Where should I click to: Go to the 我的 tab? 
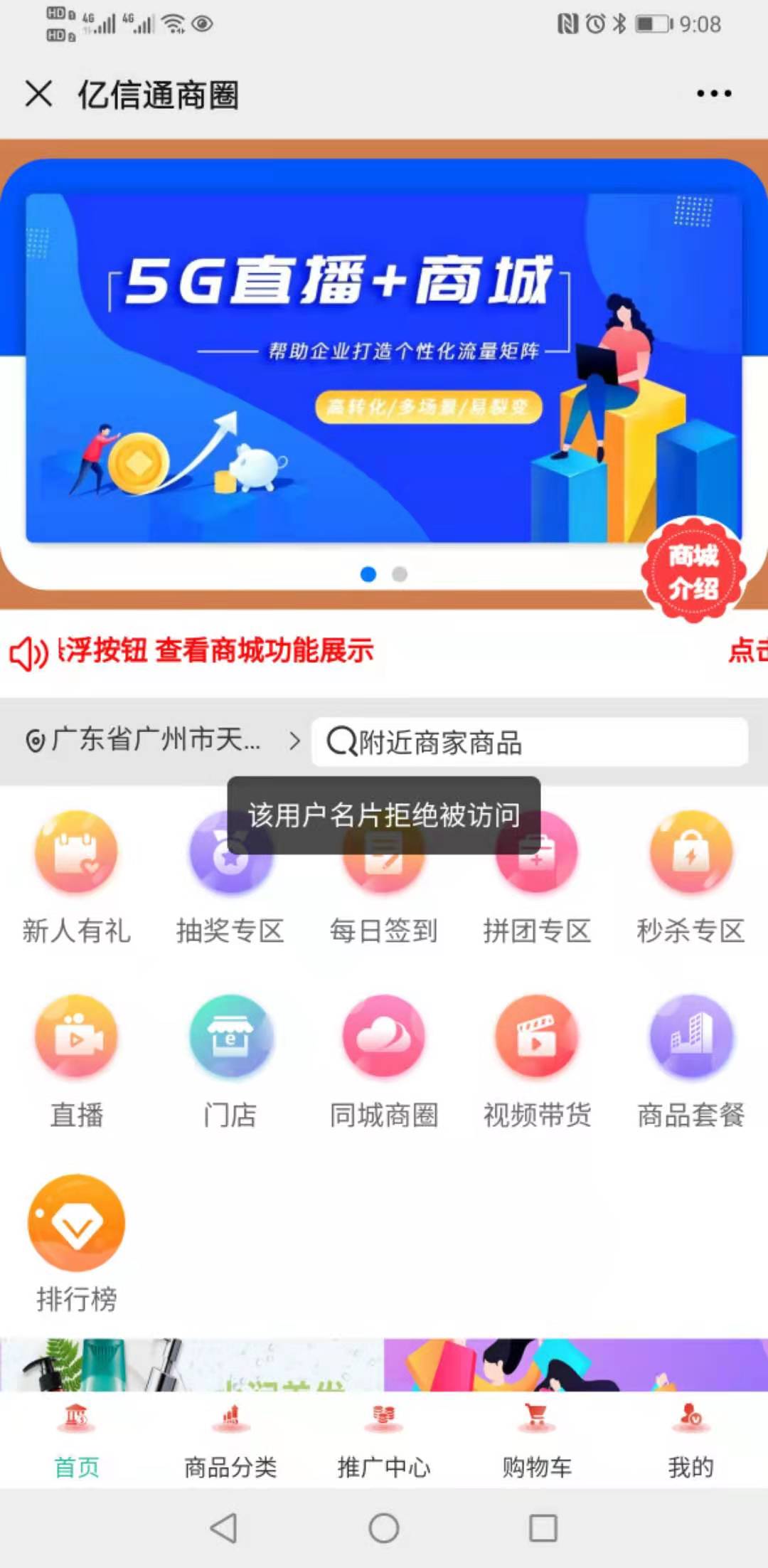pyautogui.click(x=690, y=1441)
